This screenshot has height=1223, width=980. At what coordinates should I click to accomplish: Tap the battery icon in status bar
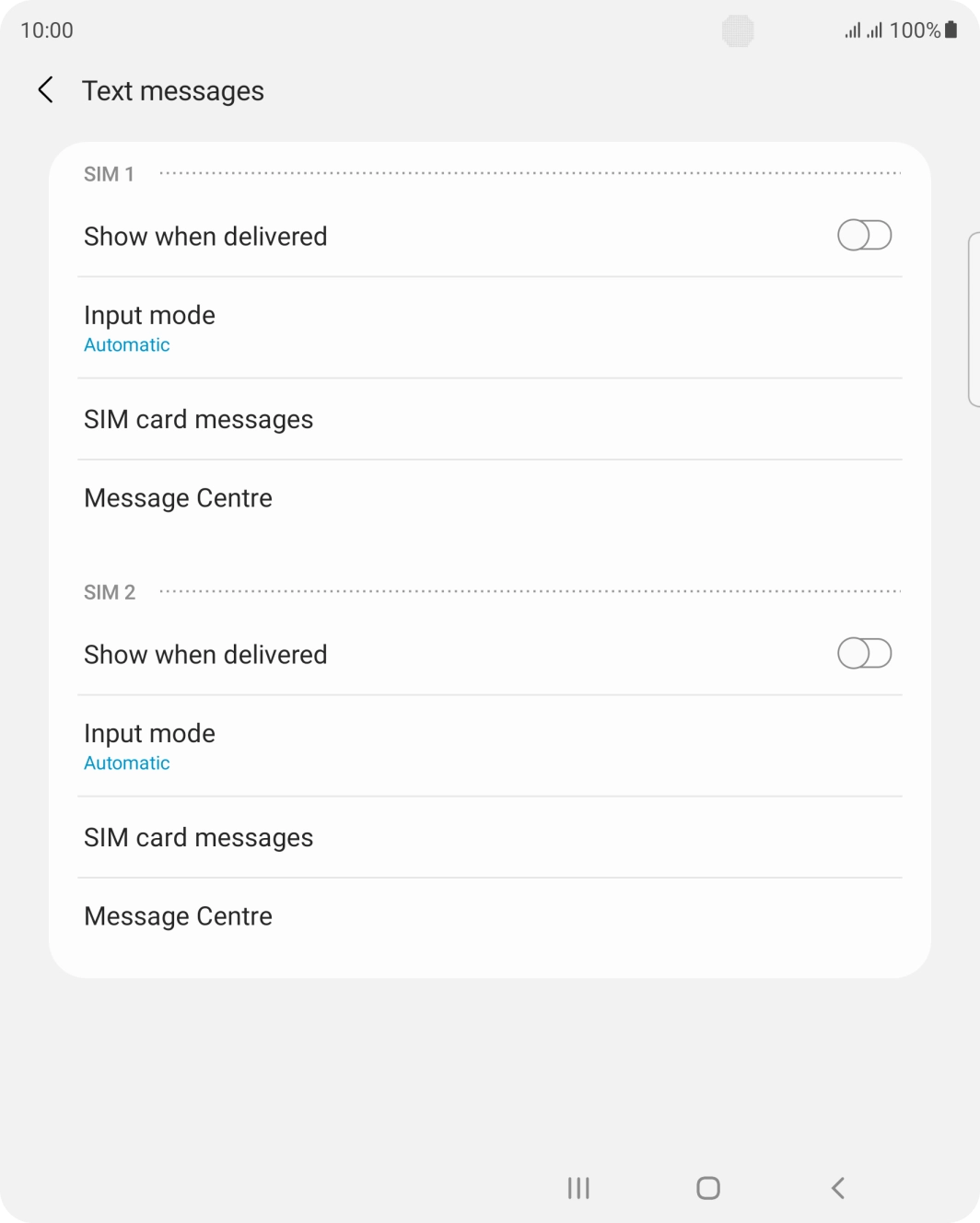click(x=950, y=29)
